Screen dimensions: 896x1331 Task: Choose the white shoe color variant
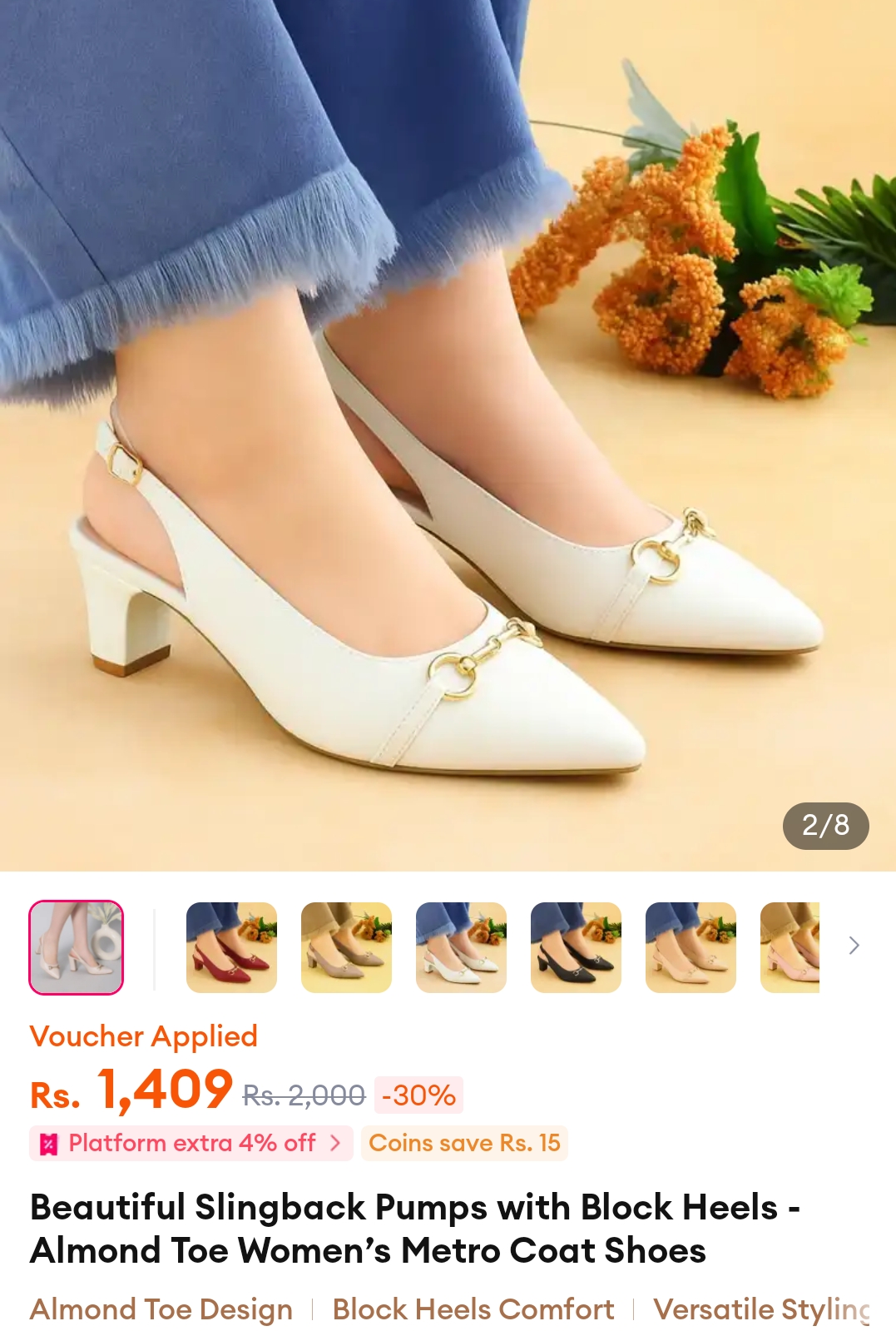[461, 947]
